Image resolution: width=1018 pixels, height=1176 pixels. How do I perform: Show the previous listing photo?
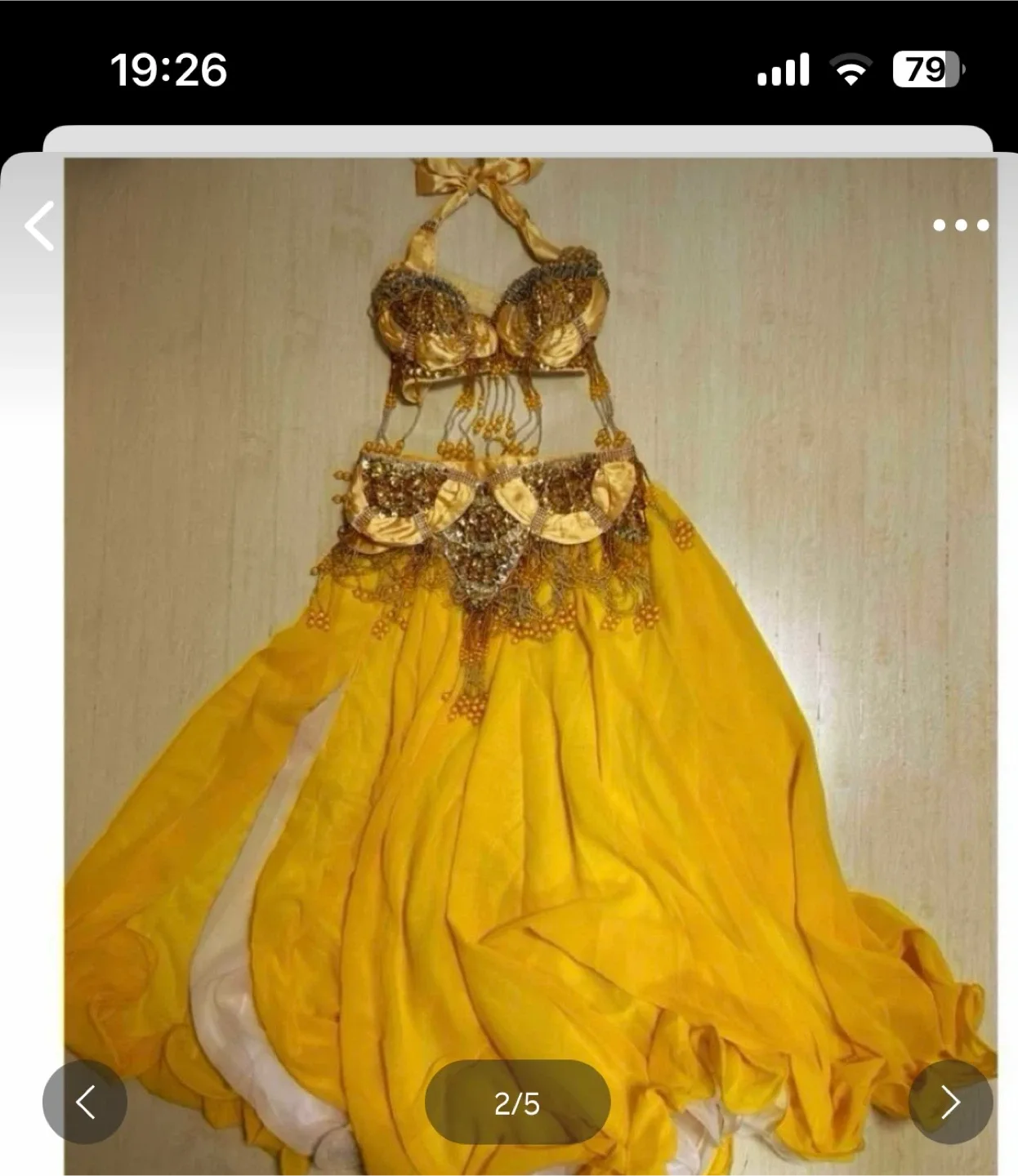coord(85,1102)
